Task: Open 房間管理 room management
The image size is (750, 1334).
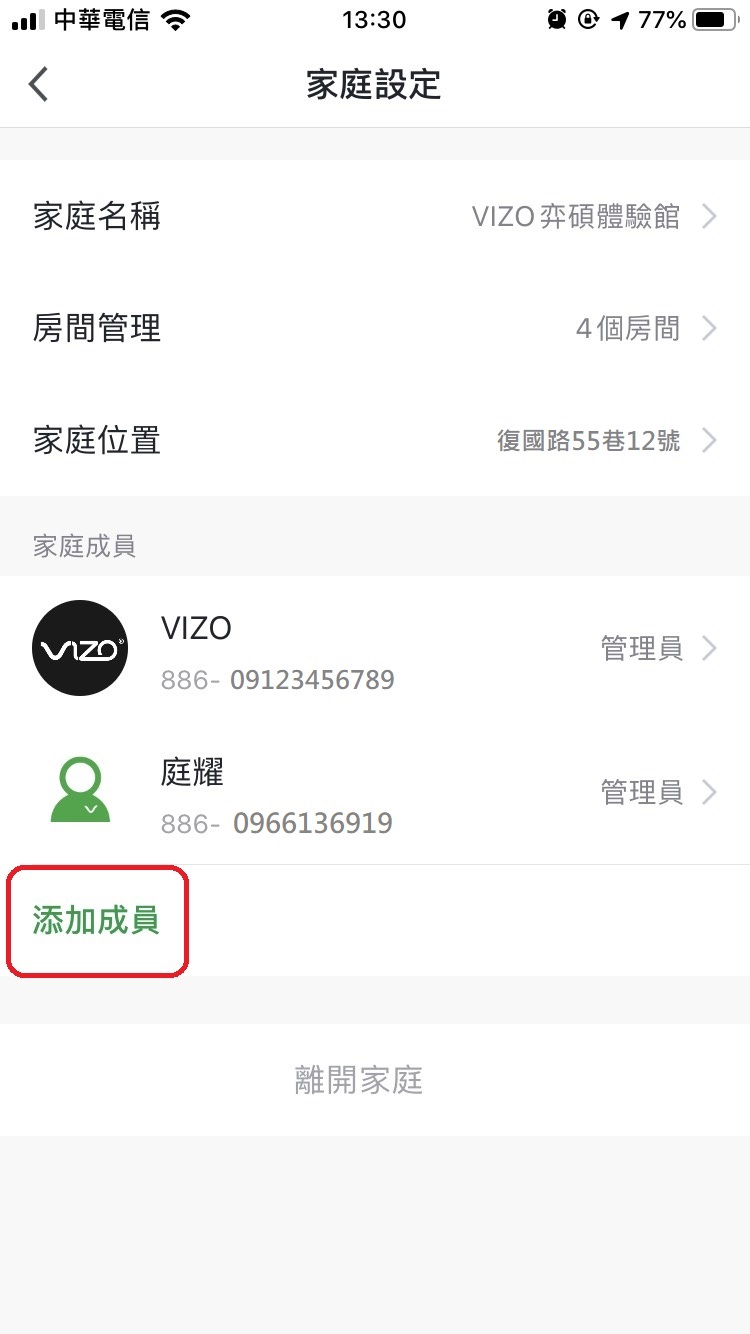Action: (375, 328)
